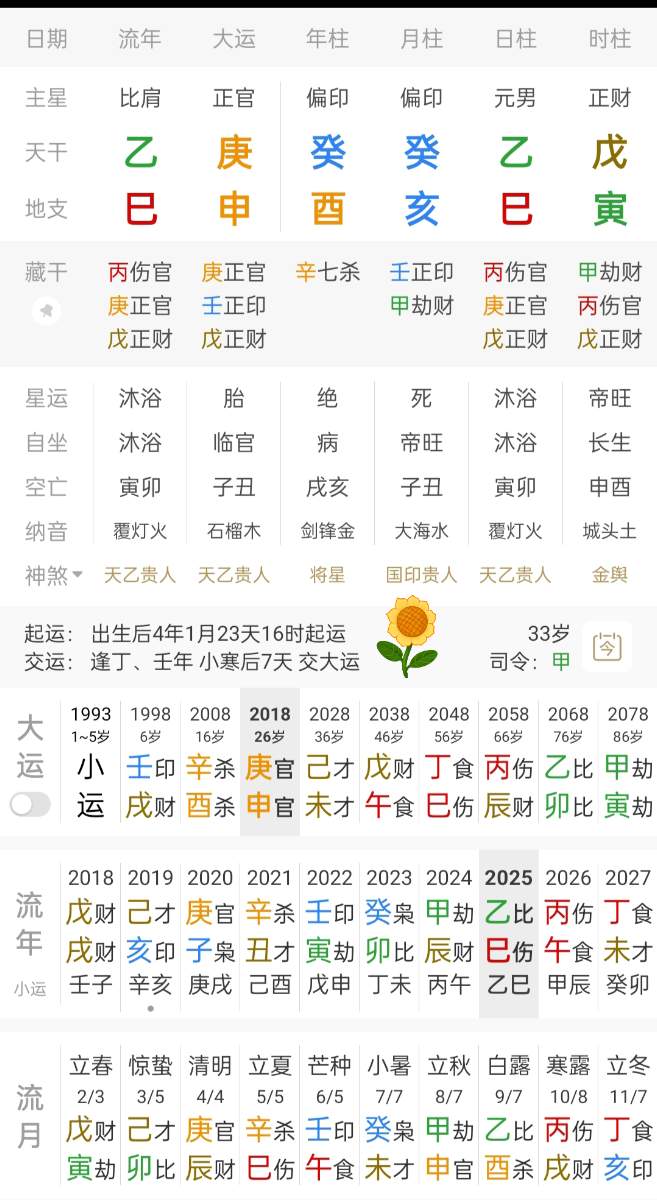Select the 白露 9/7 流月 column

tap(508, 1115)
